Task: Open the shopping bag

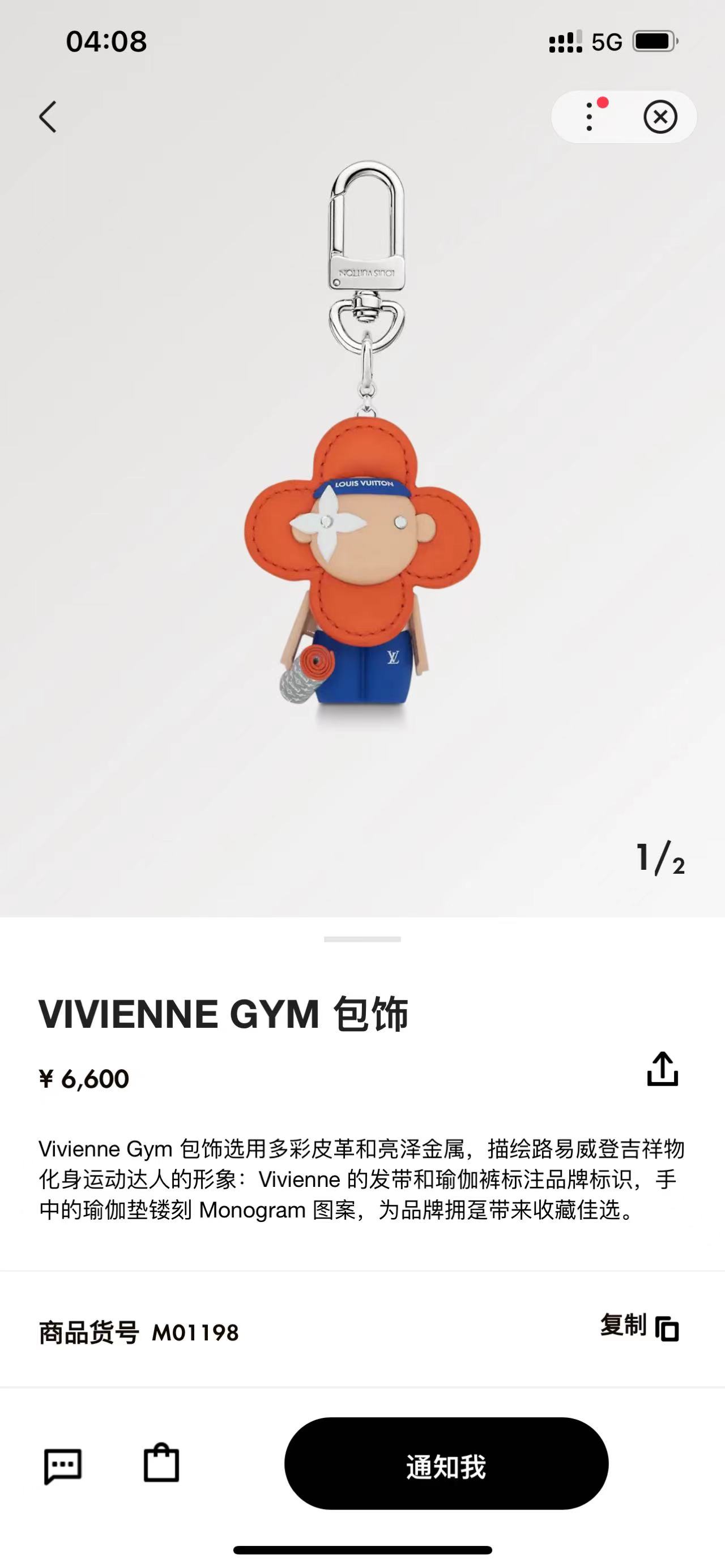Action: tap(161, 1463)
